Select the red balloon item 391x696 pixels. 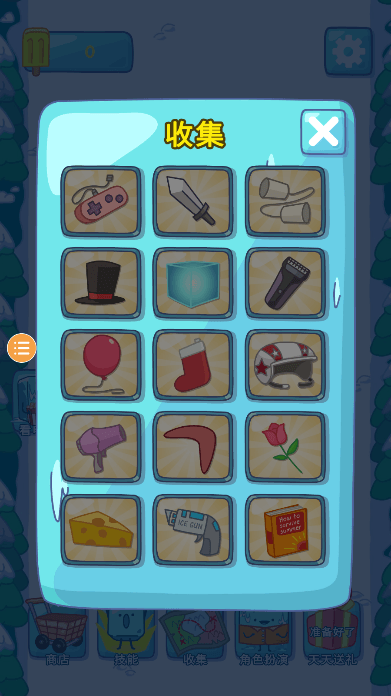[x=101, y=365]
